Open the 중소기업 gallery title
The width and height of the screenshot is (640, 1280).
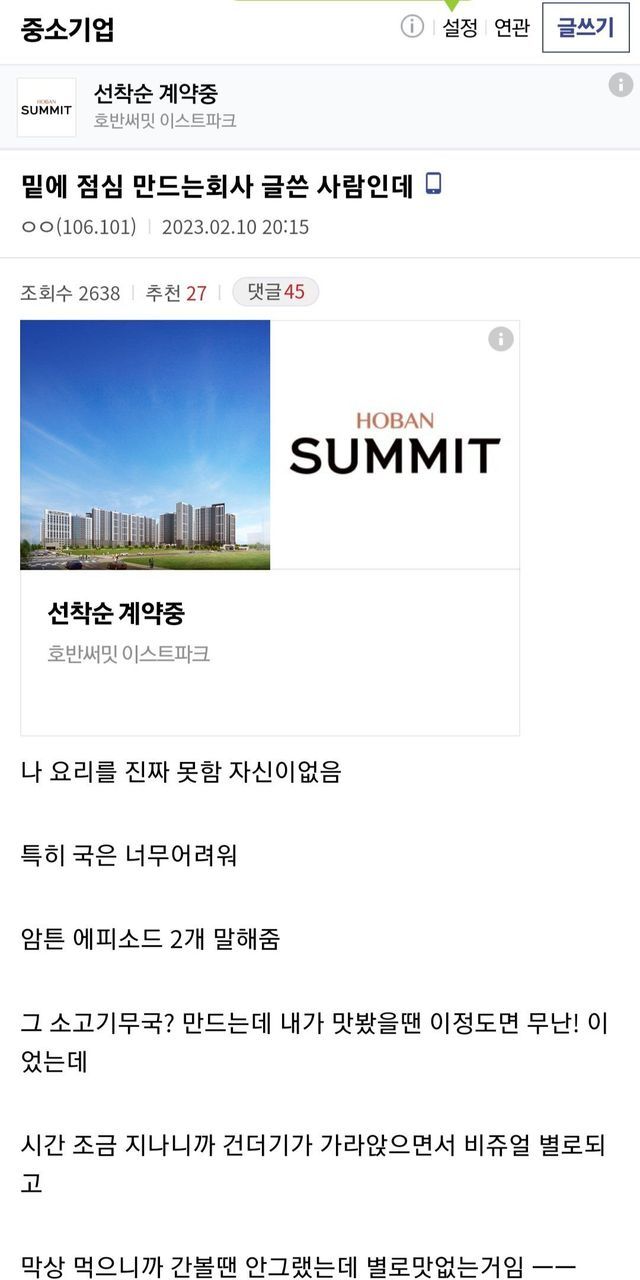coord(67,29)
